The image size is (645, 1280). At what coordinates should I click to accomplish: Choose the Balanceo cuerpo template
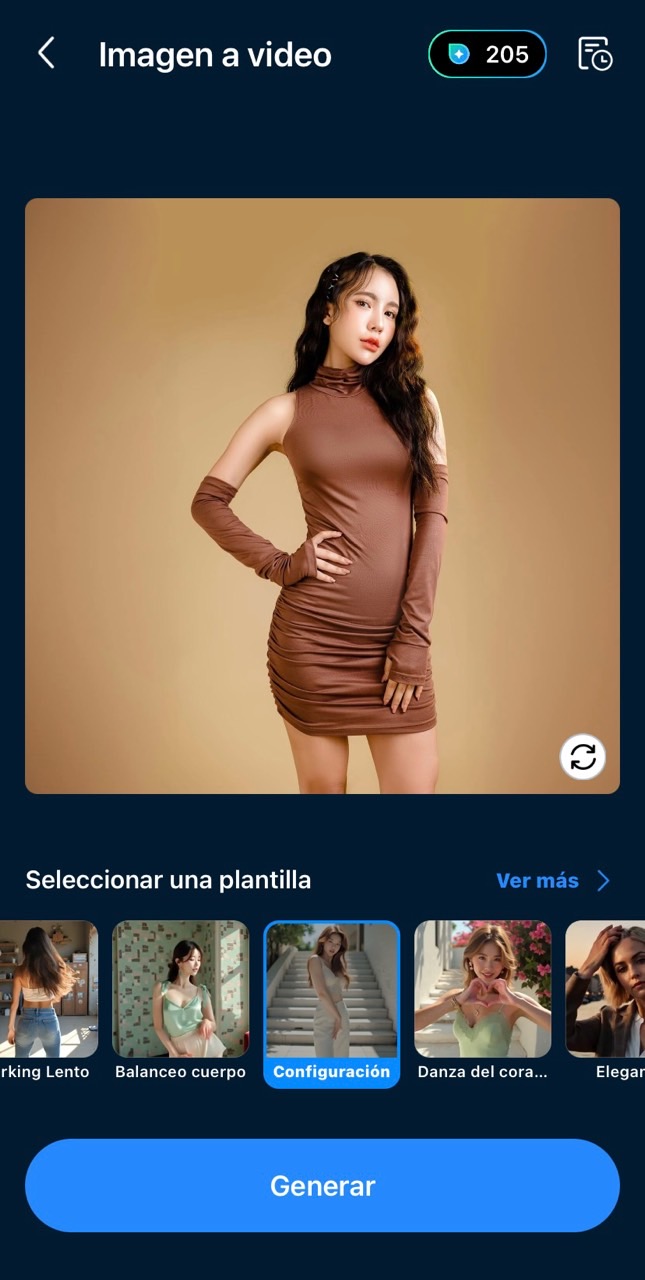(x=180, y=990)
